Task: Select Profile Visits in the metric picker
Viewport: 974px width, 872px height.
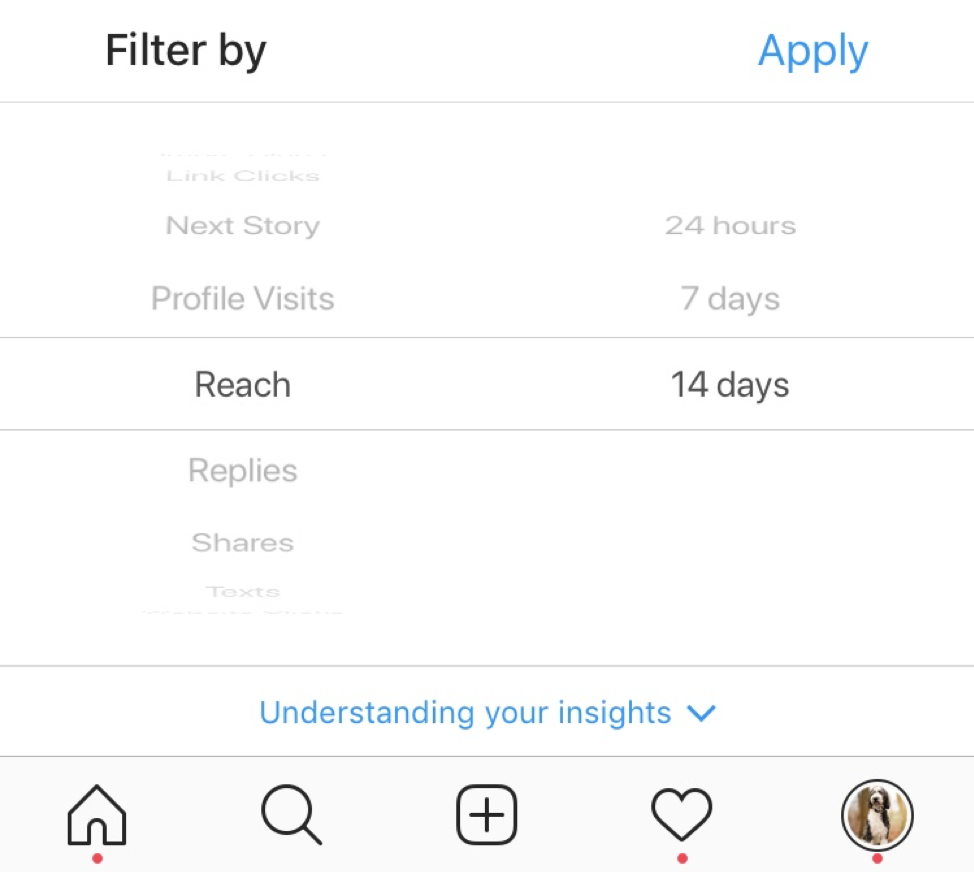Action: 243,299
